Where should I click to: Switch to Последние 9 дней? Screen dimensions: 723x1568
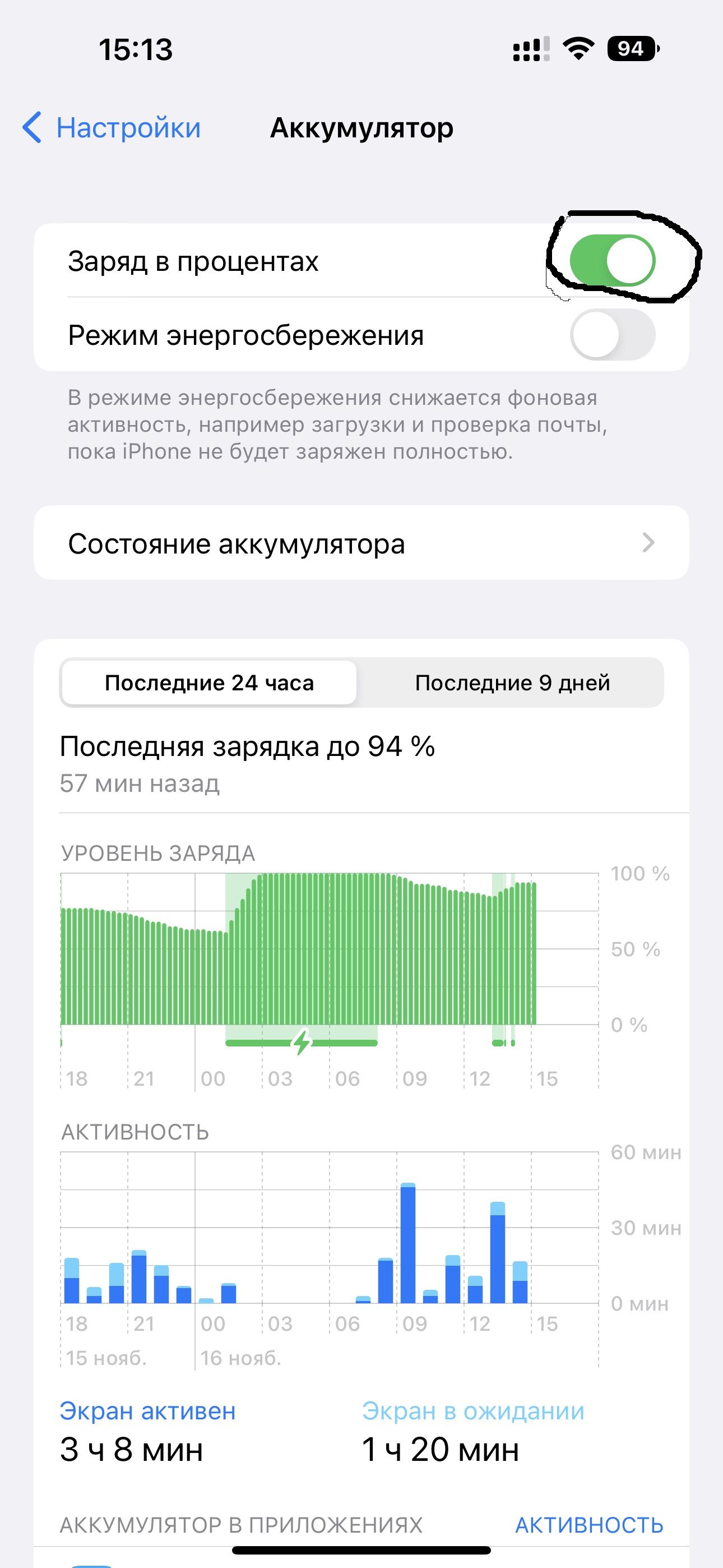click(x=512, y=683)
